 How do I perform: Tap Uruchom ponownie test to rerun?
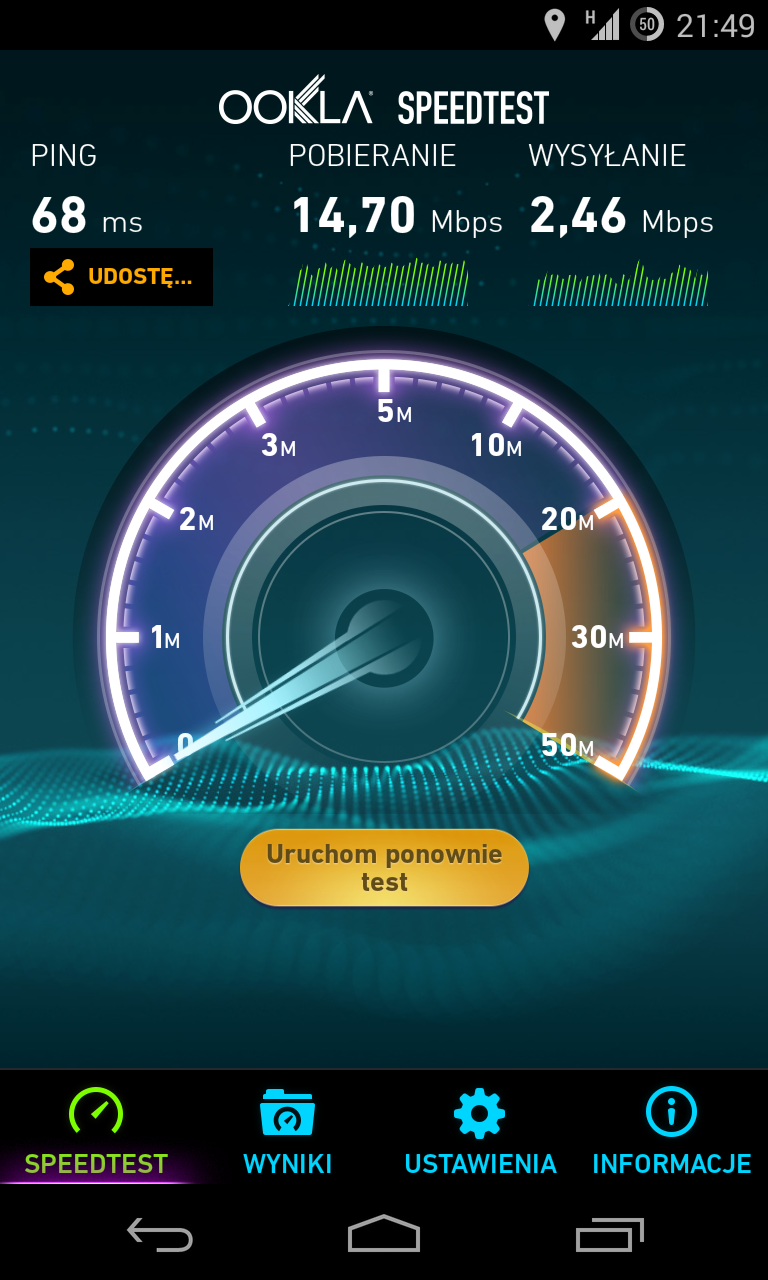pyautogui.click(x=384, y=868)
